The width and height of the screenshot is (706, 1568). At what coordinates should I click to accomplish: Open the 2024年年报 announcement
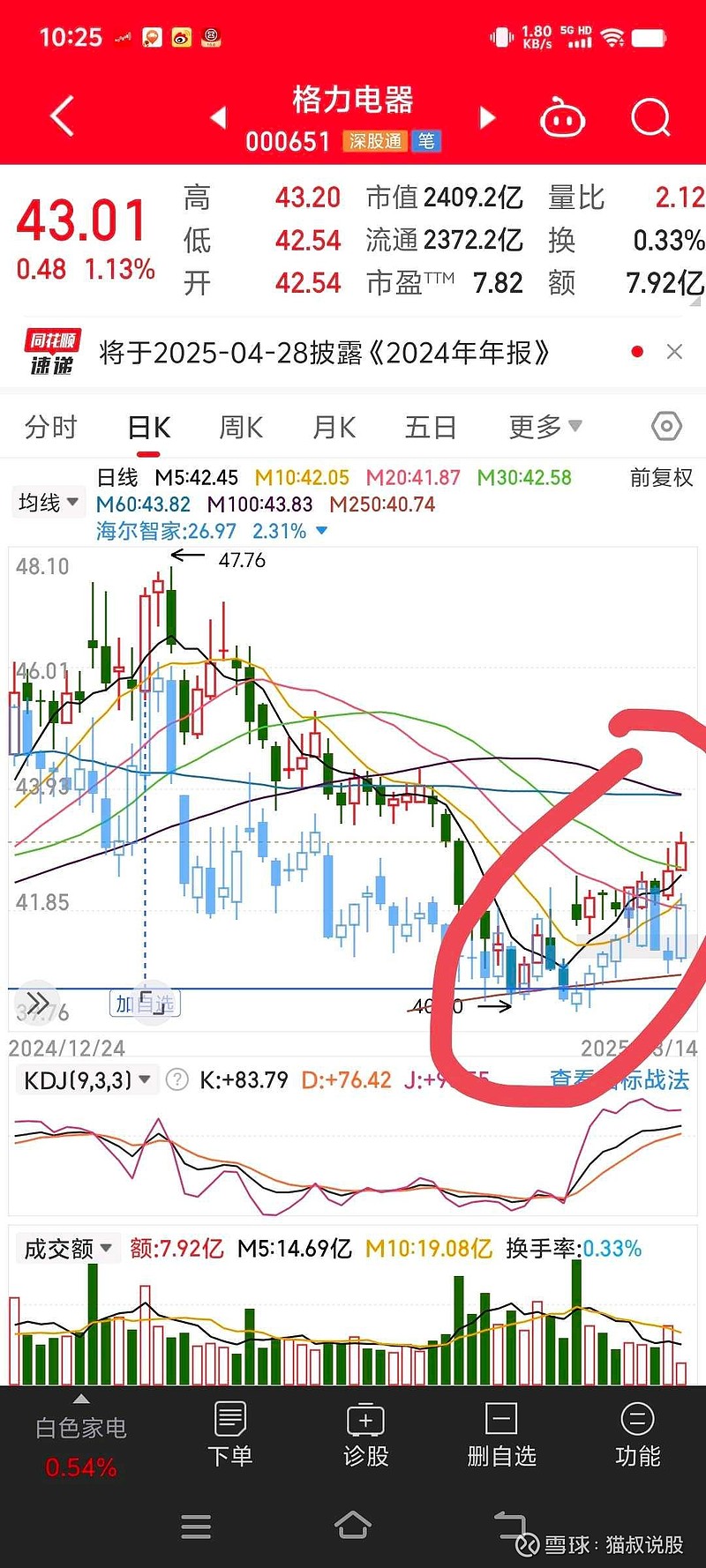(324, 353)
